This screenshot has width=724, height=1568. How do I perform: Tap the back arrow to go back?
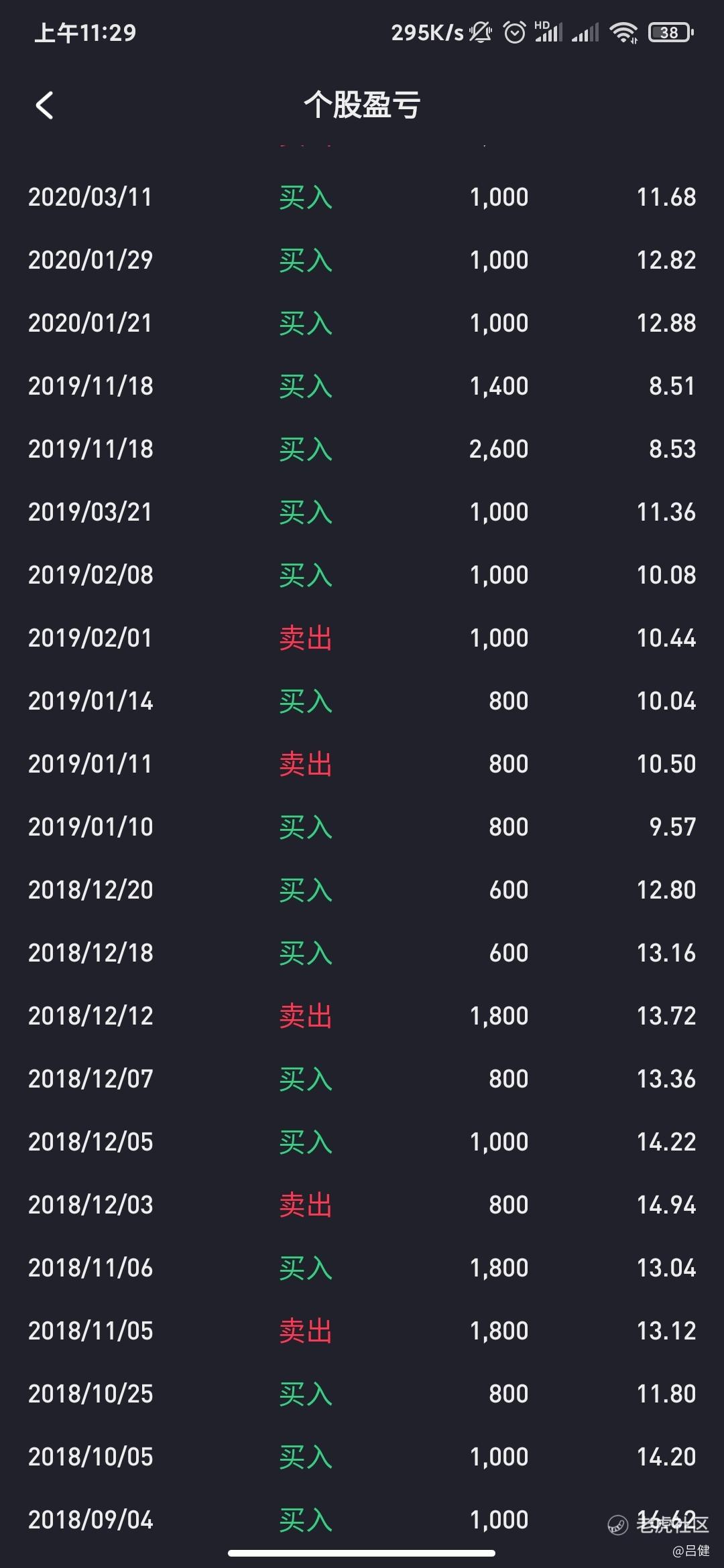click(44, 105)
